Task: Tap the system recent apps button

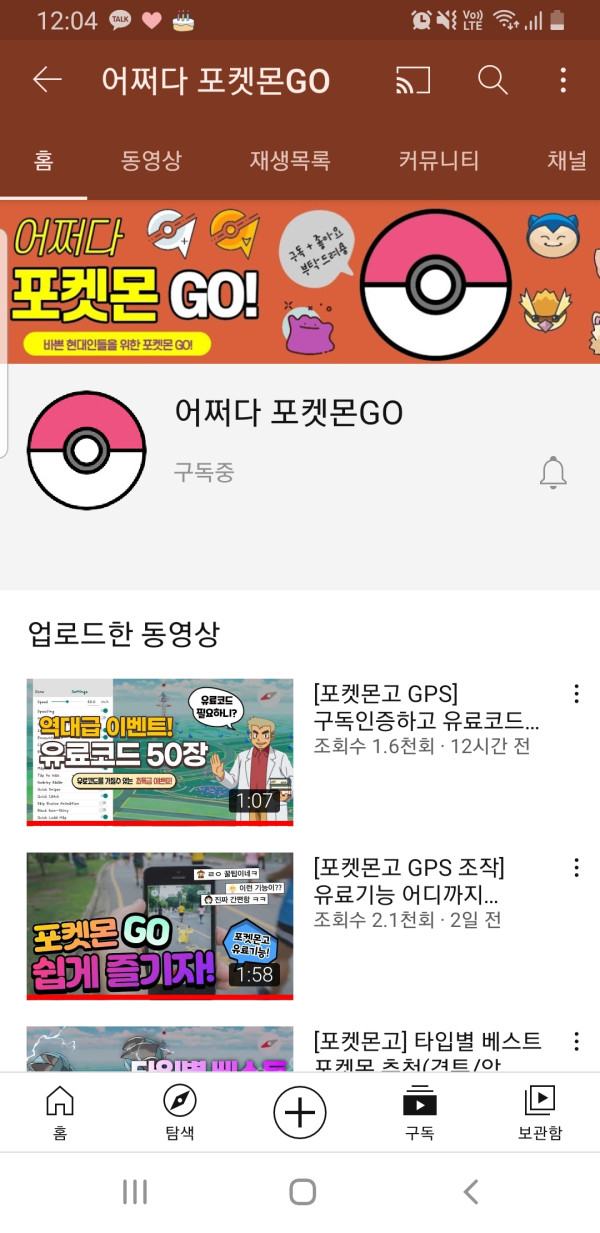Action: [x=134, y=1191]
